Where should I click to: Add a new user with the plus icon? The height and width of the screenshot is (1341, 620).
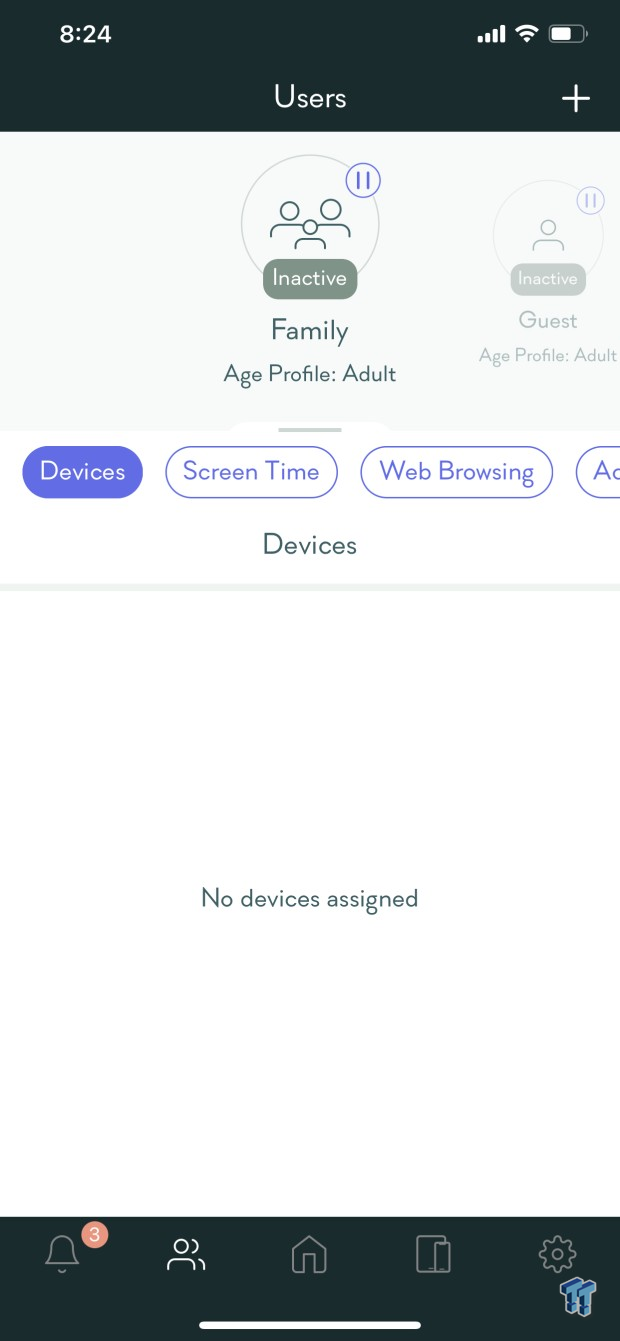(575, 98)
